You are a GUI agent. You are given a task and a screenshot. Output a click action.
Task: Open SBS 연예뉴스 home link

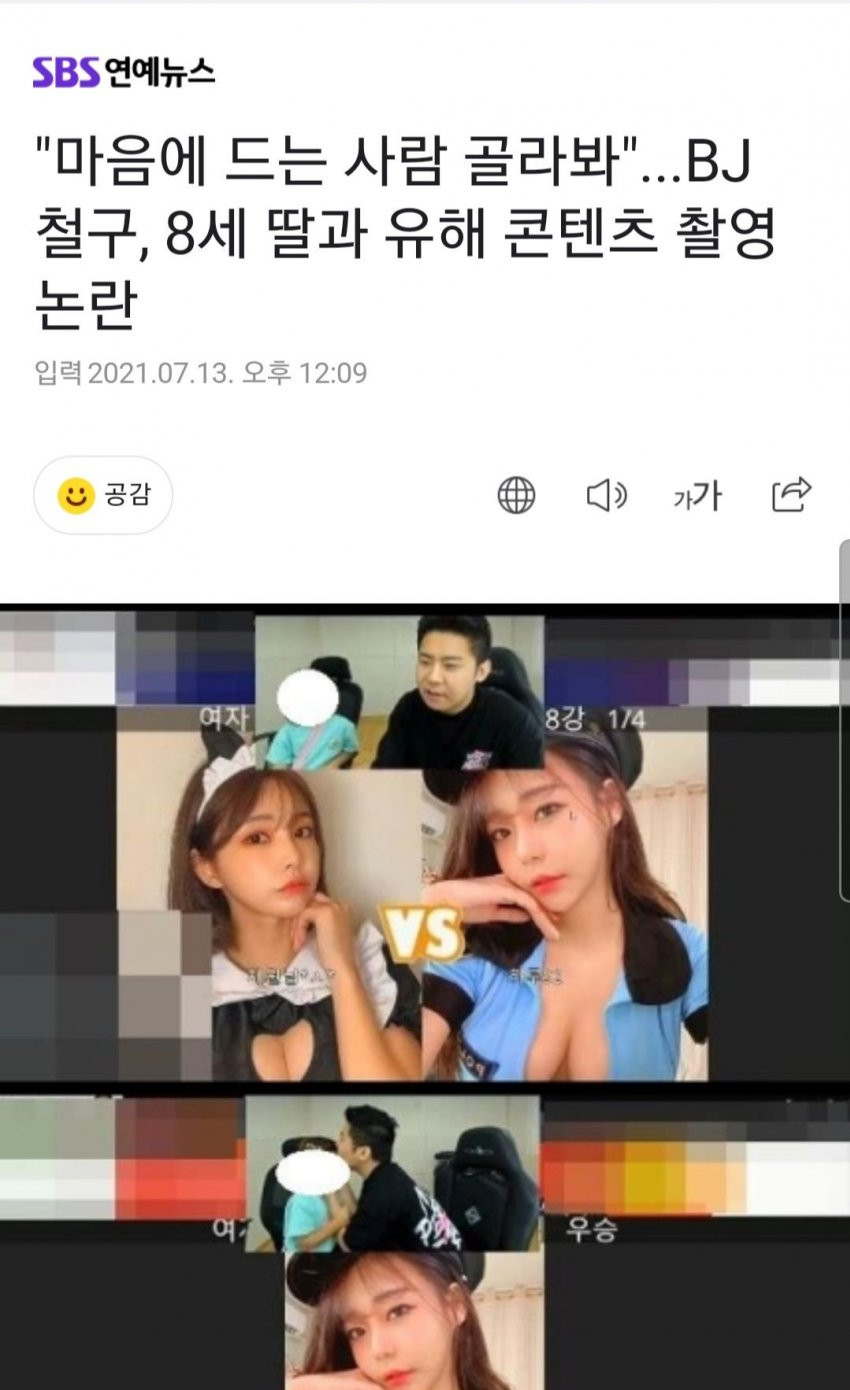[x=124, y=72]
